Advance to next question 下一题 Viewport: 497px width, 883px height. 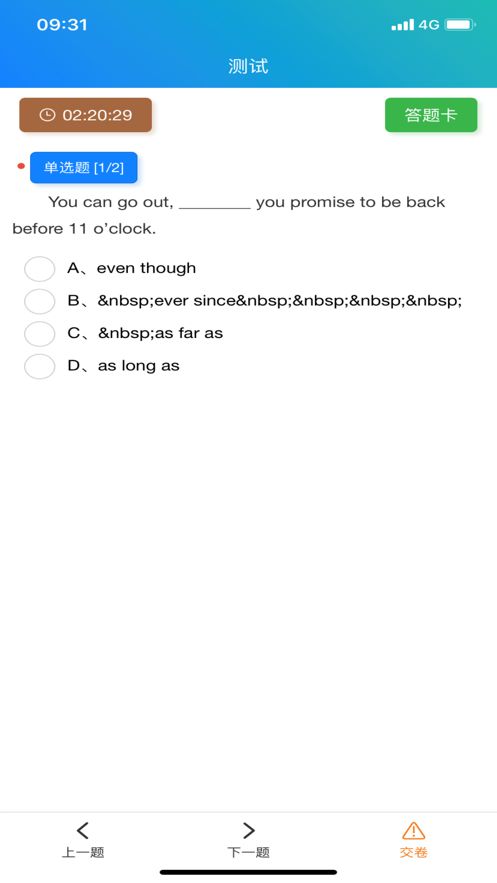coord(248,840)
